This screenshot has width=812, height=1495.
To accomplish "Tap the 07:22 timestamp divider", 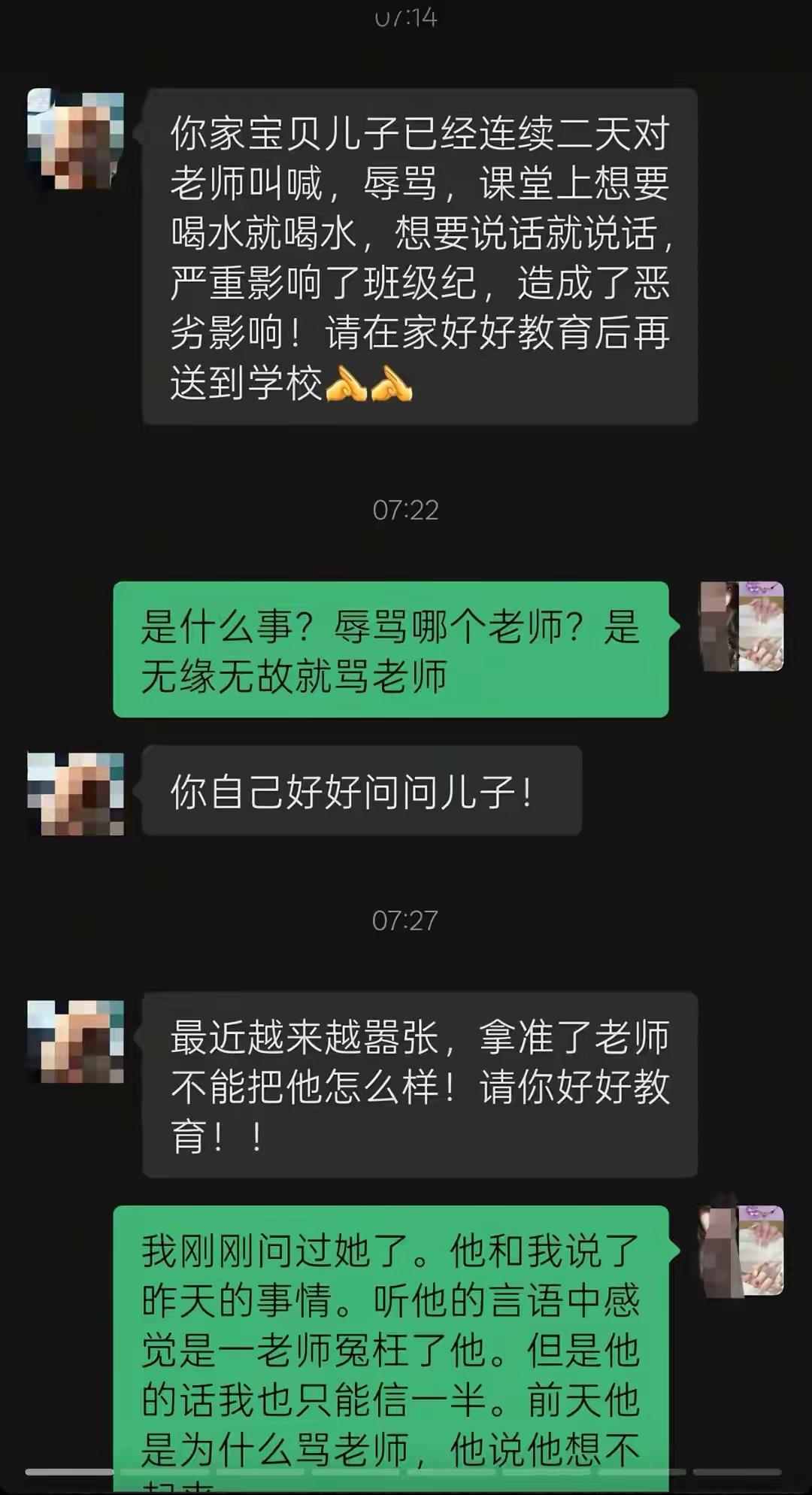I will click(406, 508).
